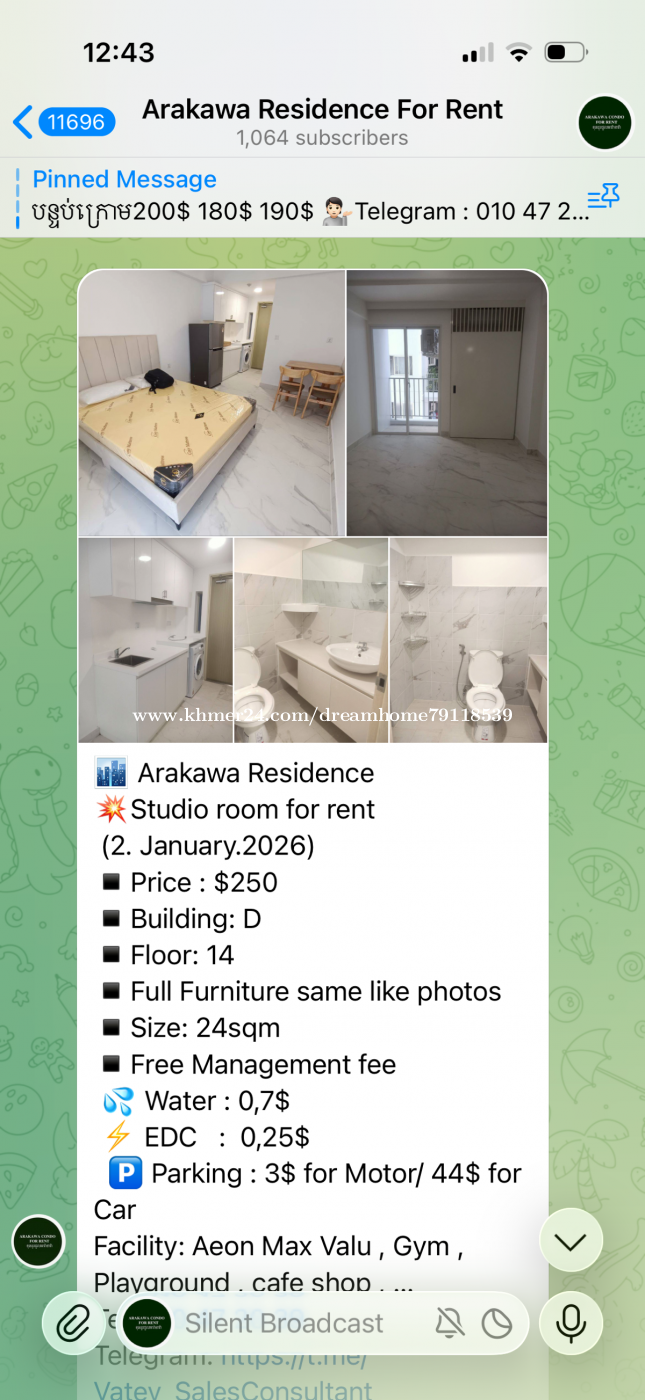Record a voice message
Image resolution: width=645 pixels, height=1400 pixels.
571,1324
